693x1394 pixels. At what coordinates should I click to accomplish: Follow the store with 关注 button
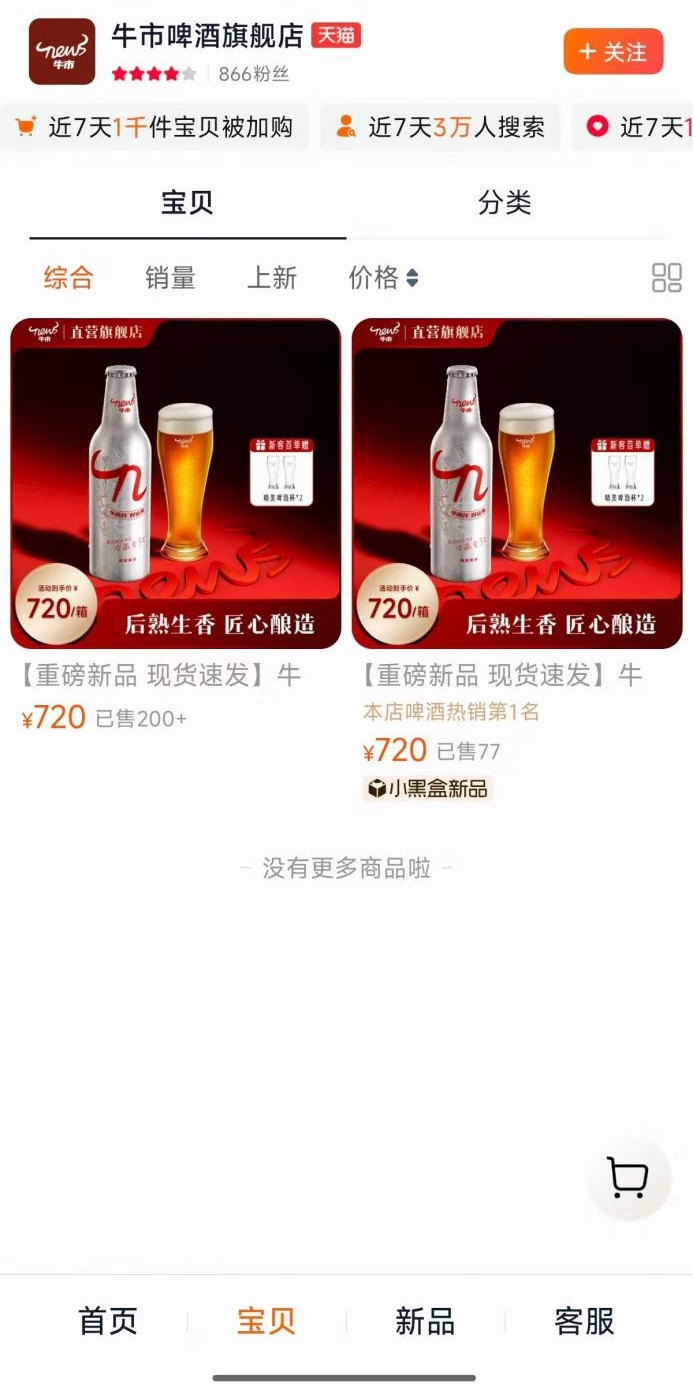point(613,51)
